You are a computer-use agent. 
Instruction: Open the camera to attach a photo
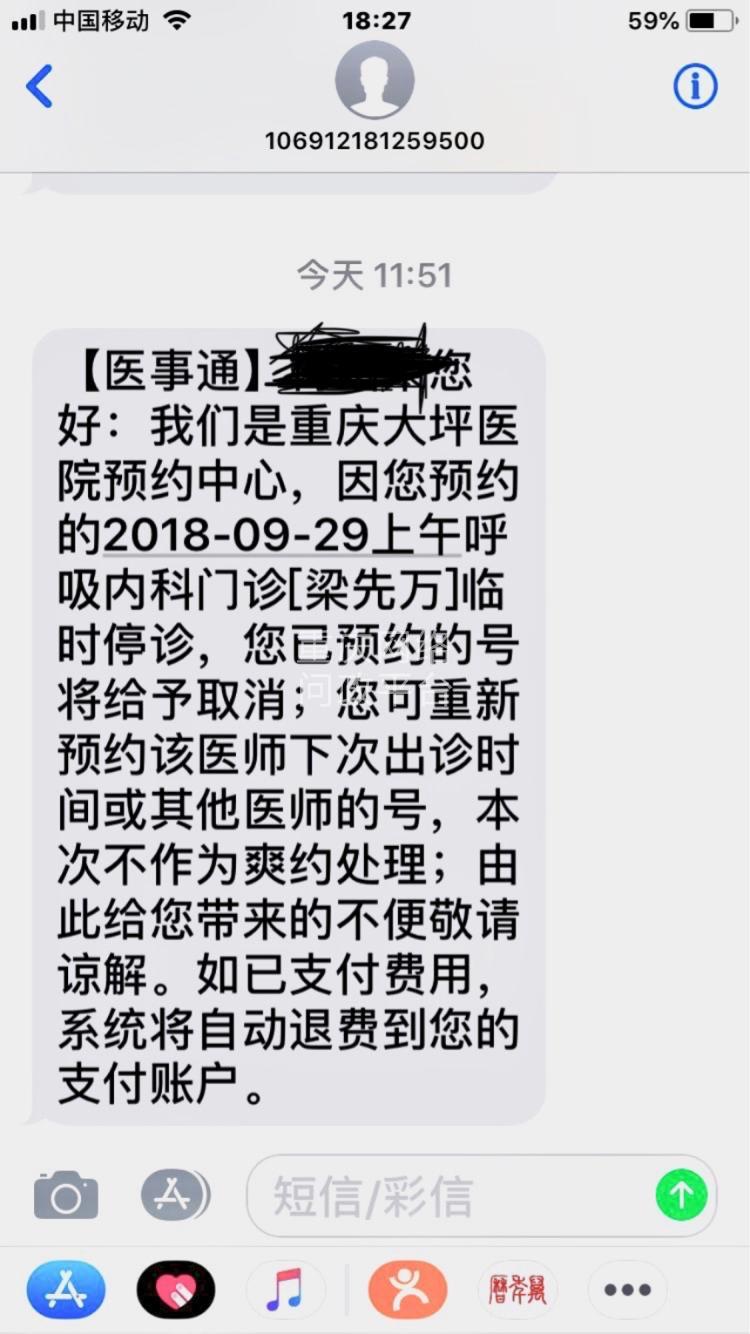click(66, 1196)
